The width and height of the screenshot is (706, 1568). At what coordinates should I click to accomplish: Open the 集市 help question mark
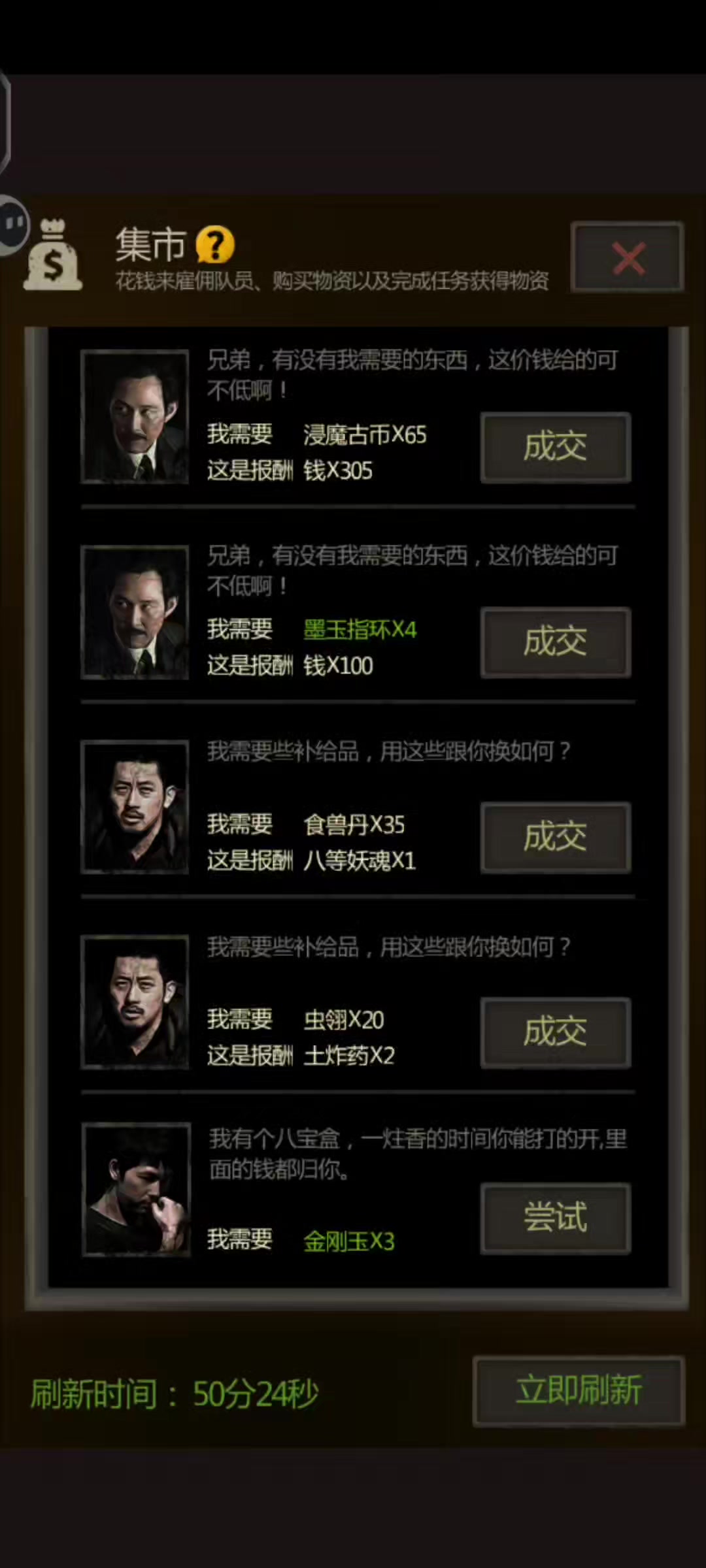pos(215,244)
